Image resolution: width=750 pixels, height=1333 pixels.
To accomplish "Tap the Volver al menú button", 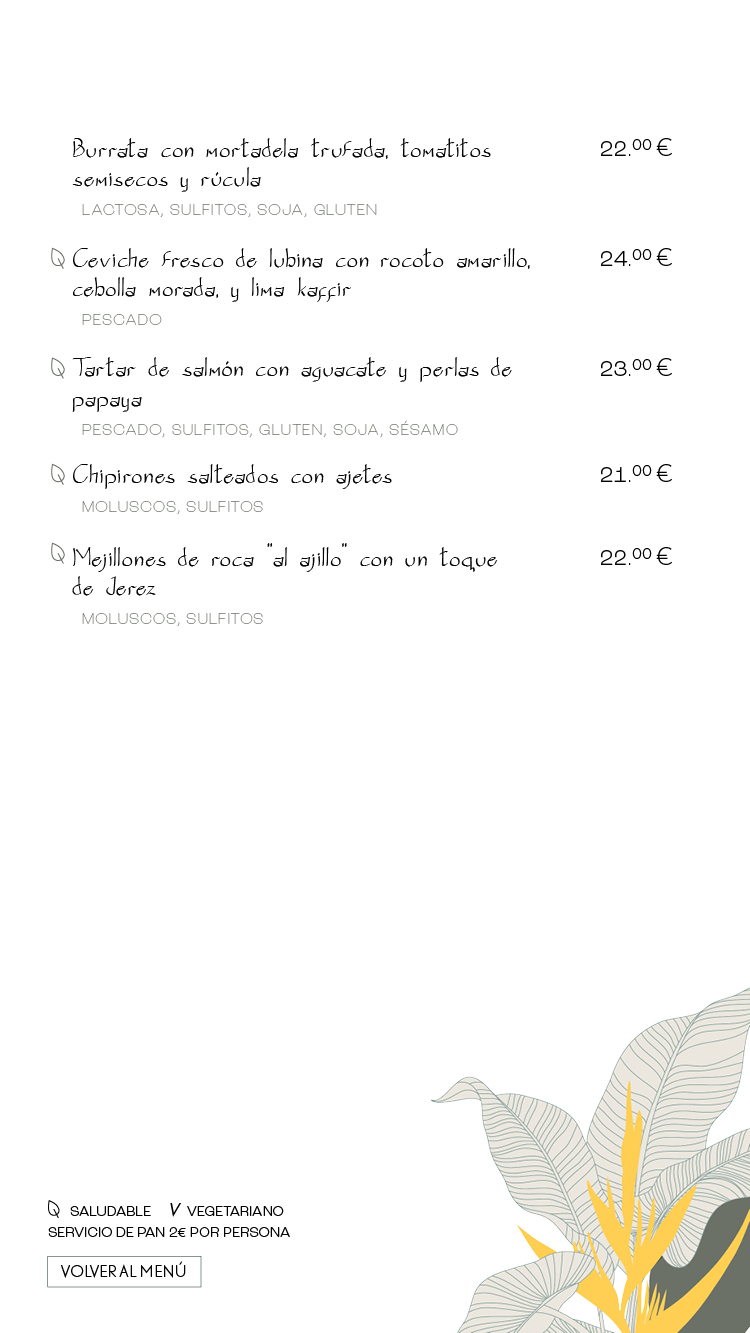I will point(124,1271).
